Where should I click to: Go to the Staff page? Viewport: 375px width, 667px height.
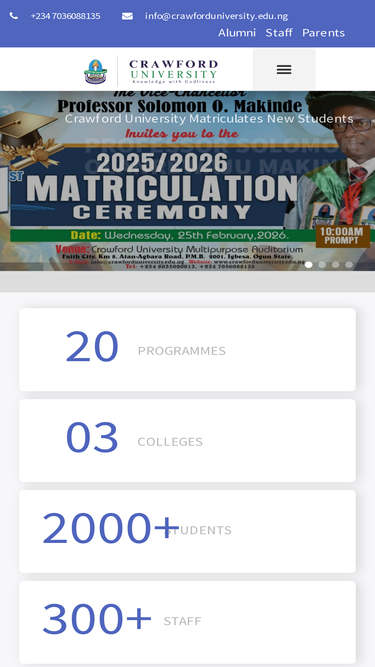pos(279,33)
